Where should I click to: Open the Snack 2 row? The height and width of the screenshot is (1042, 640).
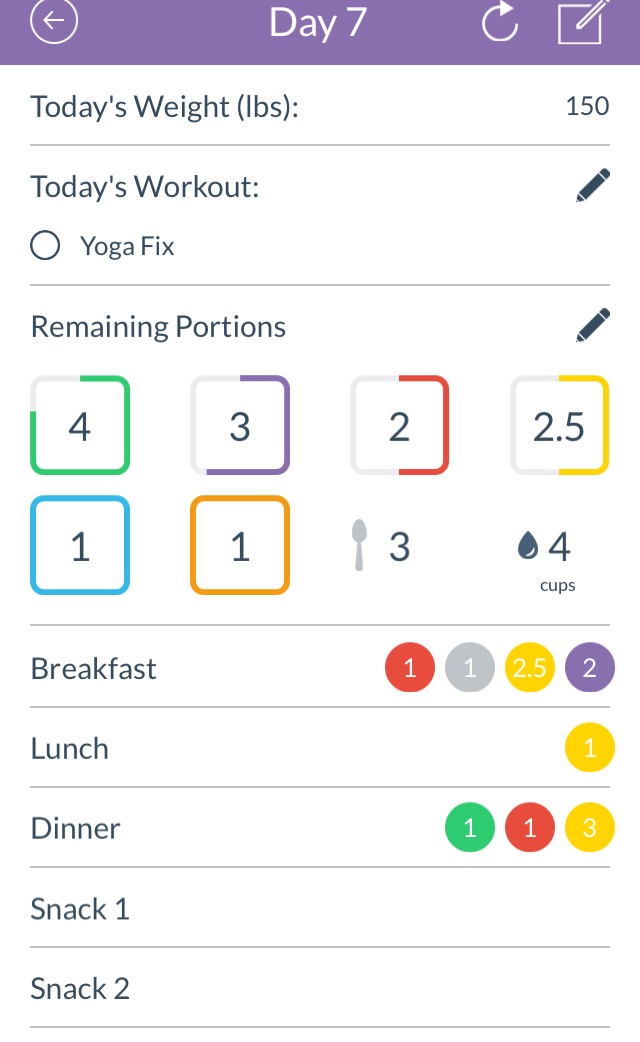coord(320,988)
